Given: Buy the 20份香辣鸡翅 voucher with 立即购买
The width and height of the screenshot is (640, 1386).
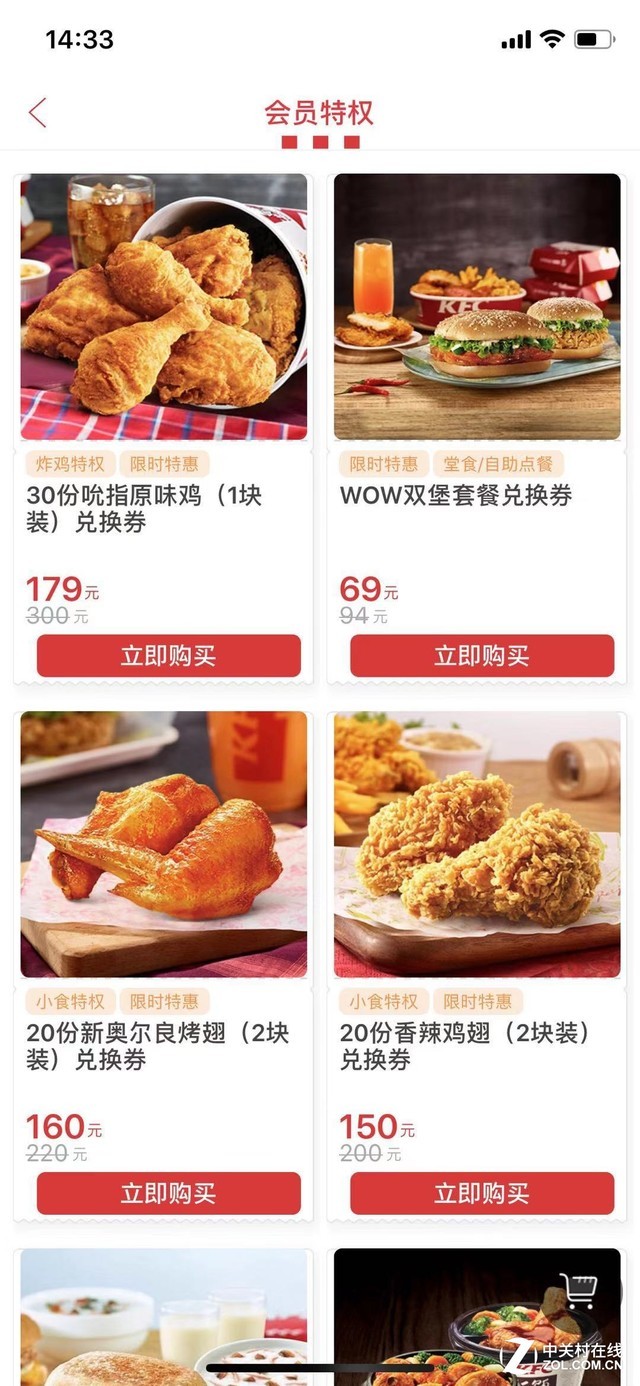Looking at the screenshot, I should coord(481,1193).
